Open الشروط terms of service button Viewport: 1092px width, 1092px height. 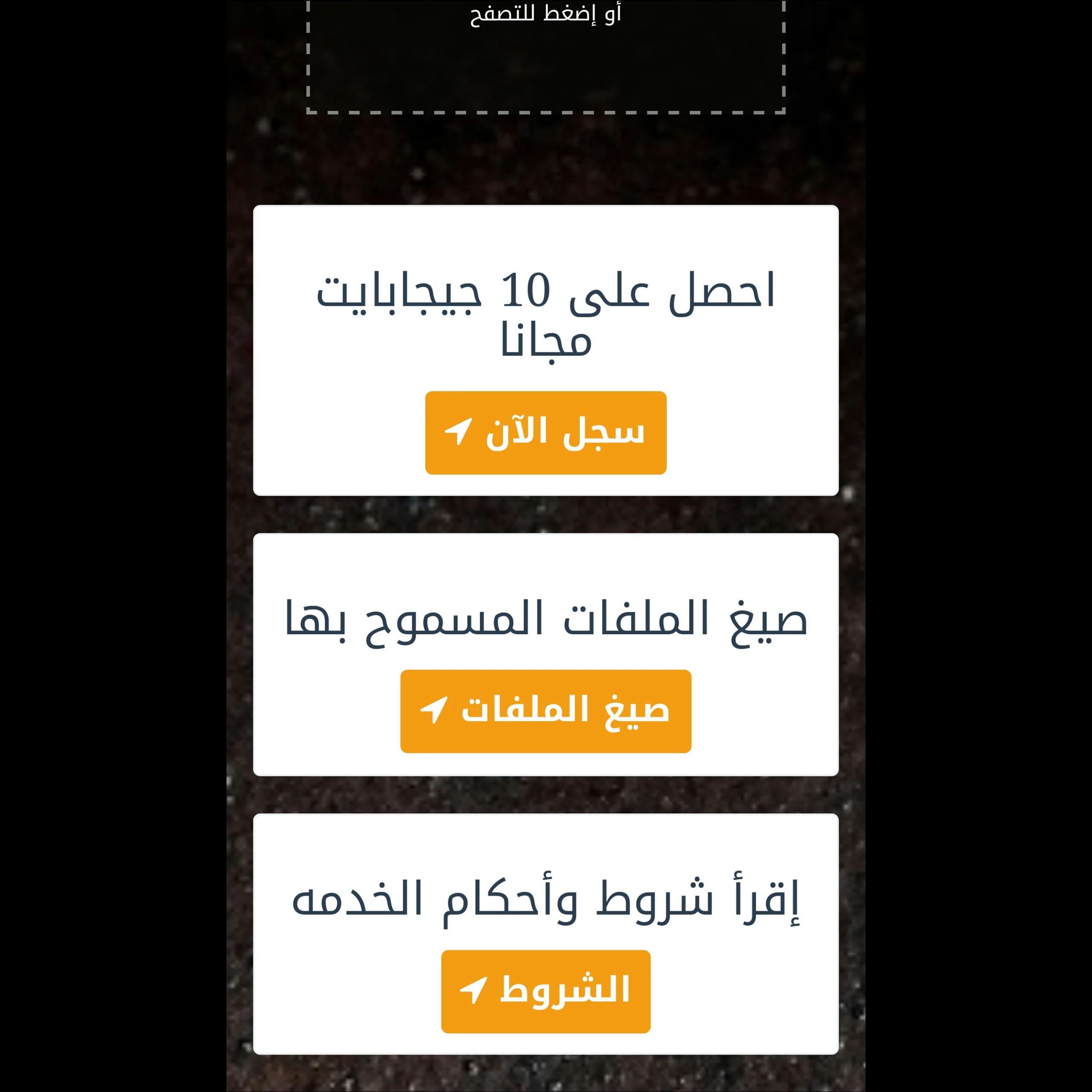tap(546, 991)
